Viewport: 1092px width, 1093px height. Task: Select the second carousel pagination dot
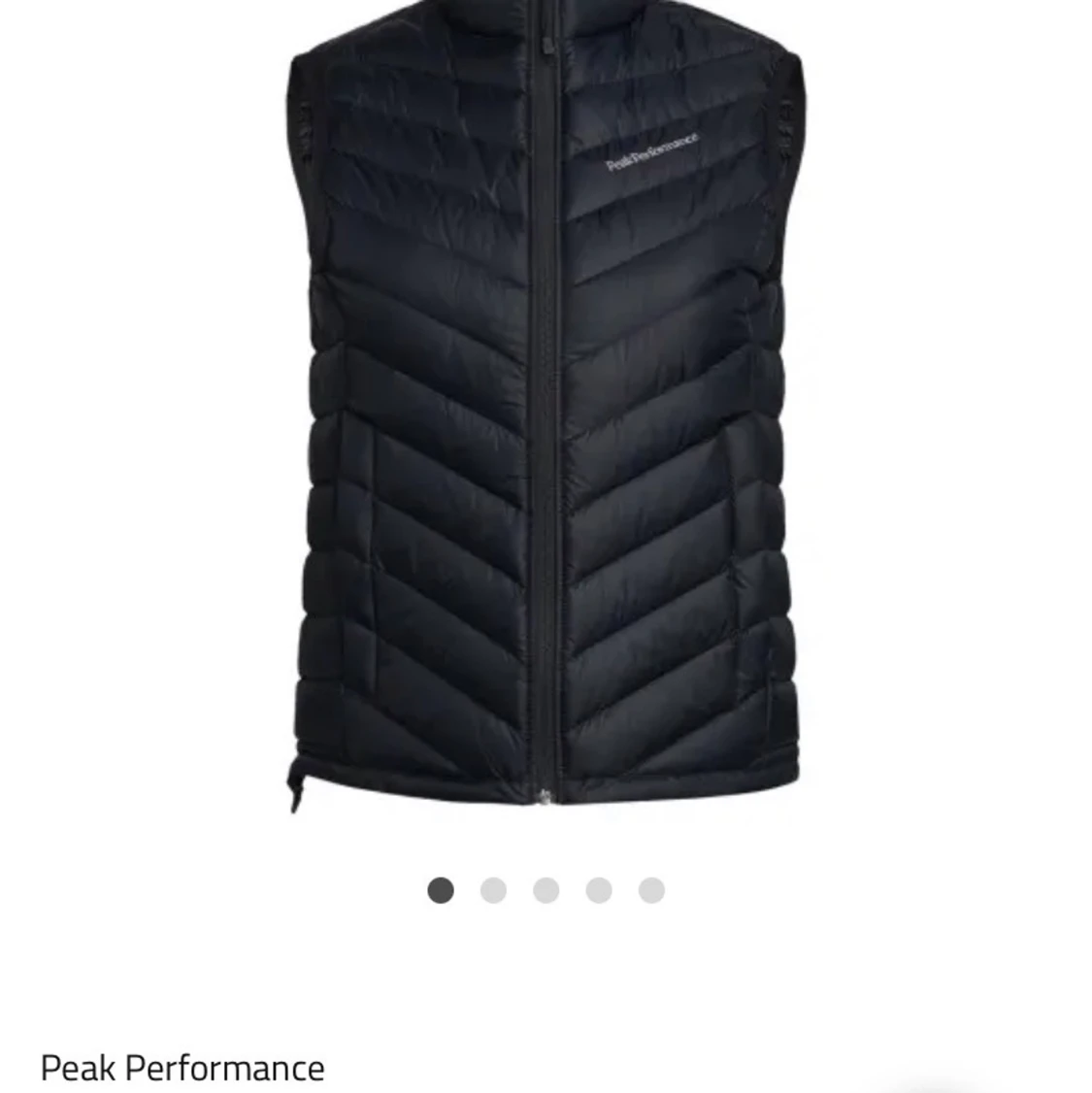click(494, 889)
